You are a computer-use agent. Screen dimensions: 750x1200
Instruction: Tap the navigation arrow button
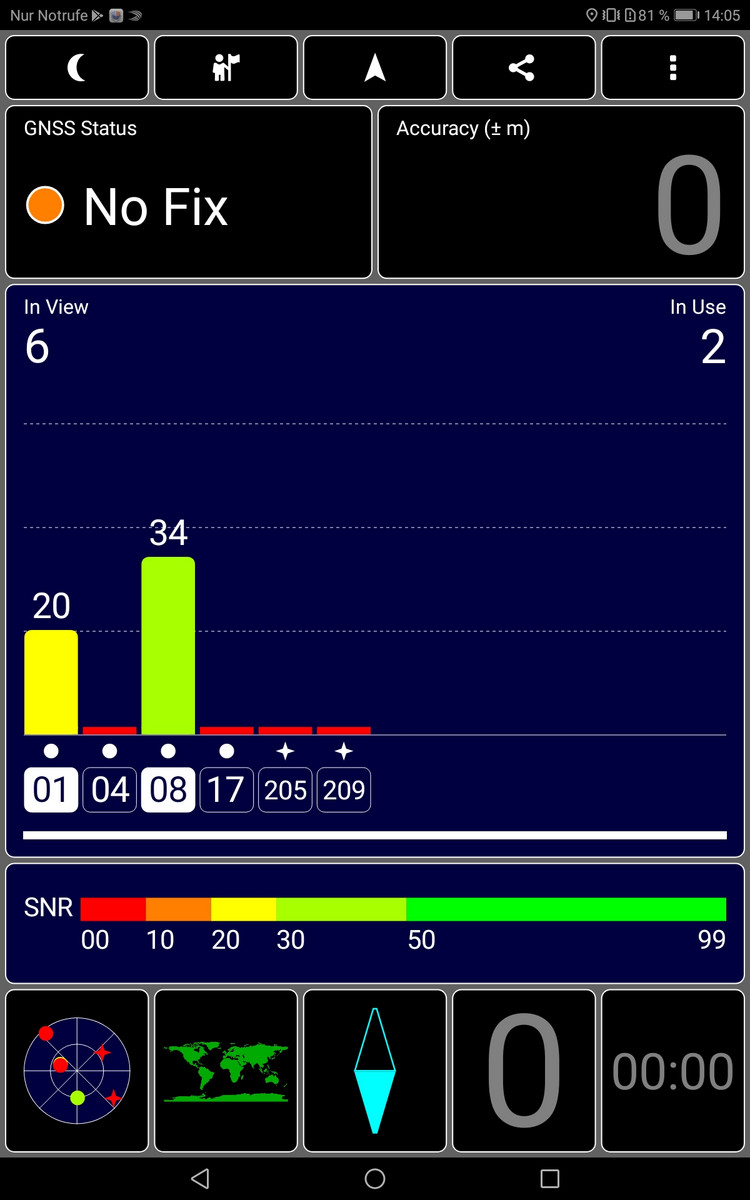pos(375,68)
